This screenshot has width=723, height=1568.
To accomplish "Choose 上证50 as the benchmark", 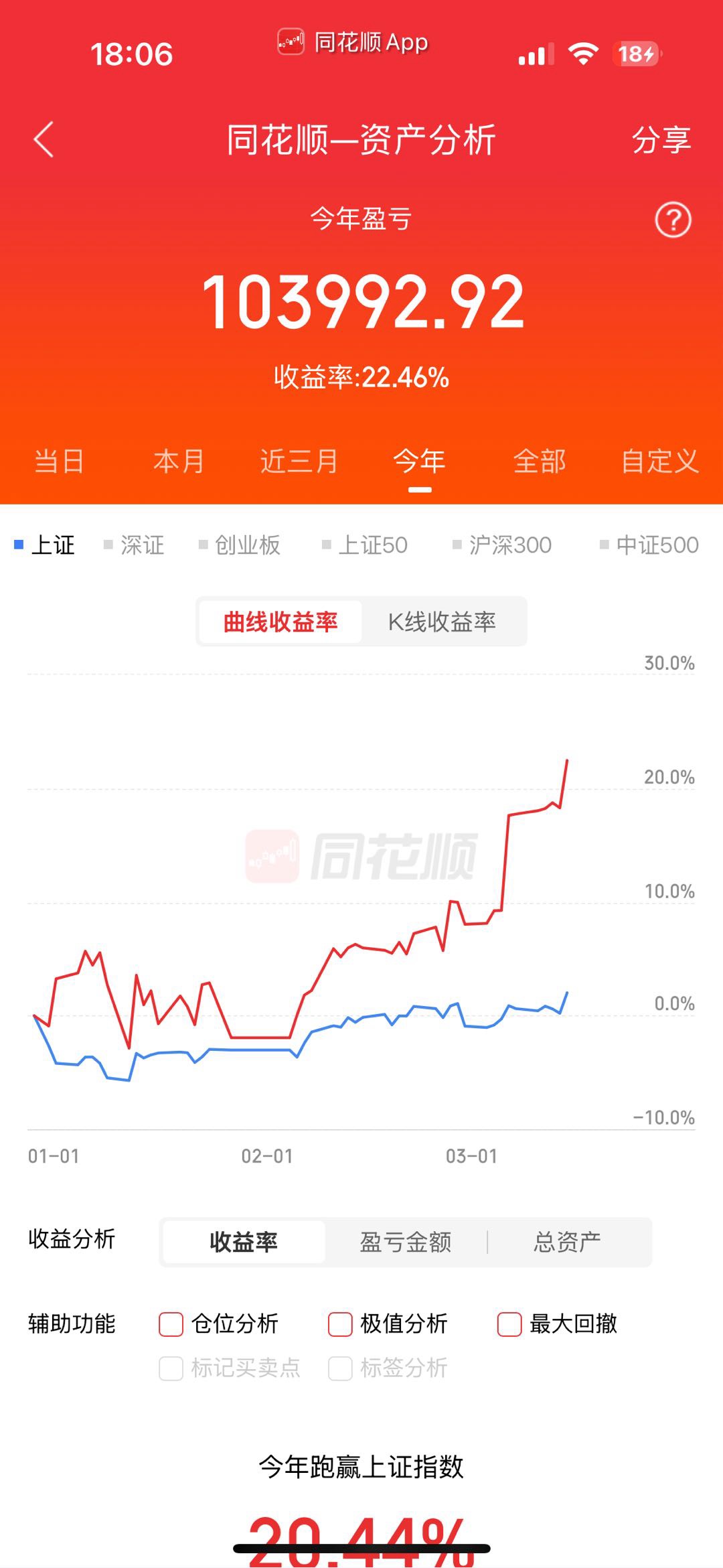I will pyautogui.click(x=365, y=545).
